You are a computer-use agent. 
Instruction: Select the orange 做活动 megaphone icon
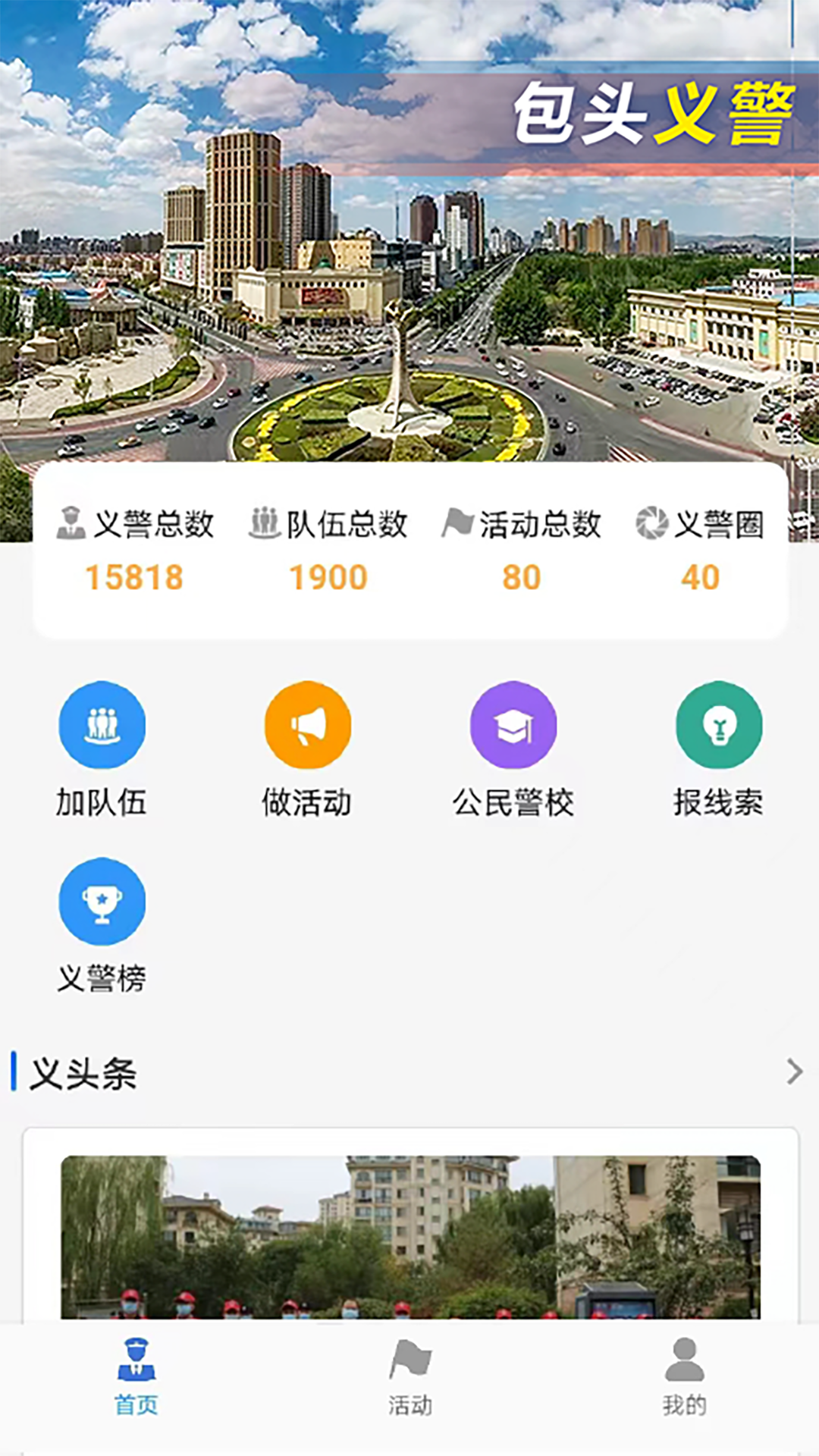(x=308, y=724)
